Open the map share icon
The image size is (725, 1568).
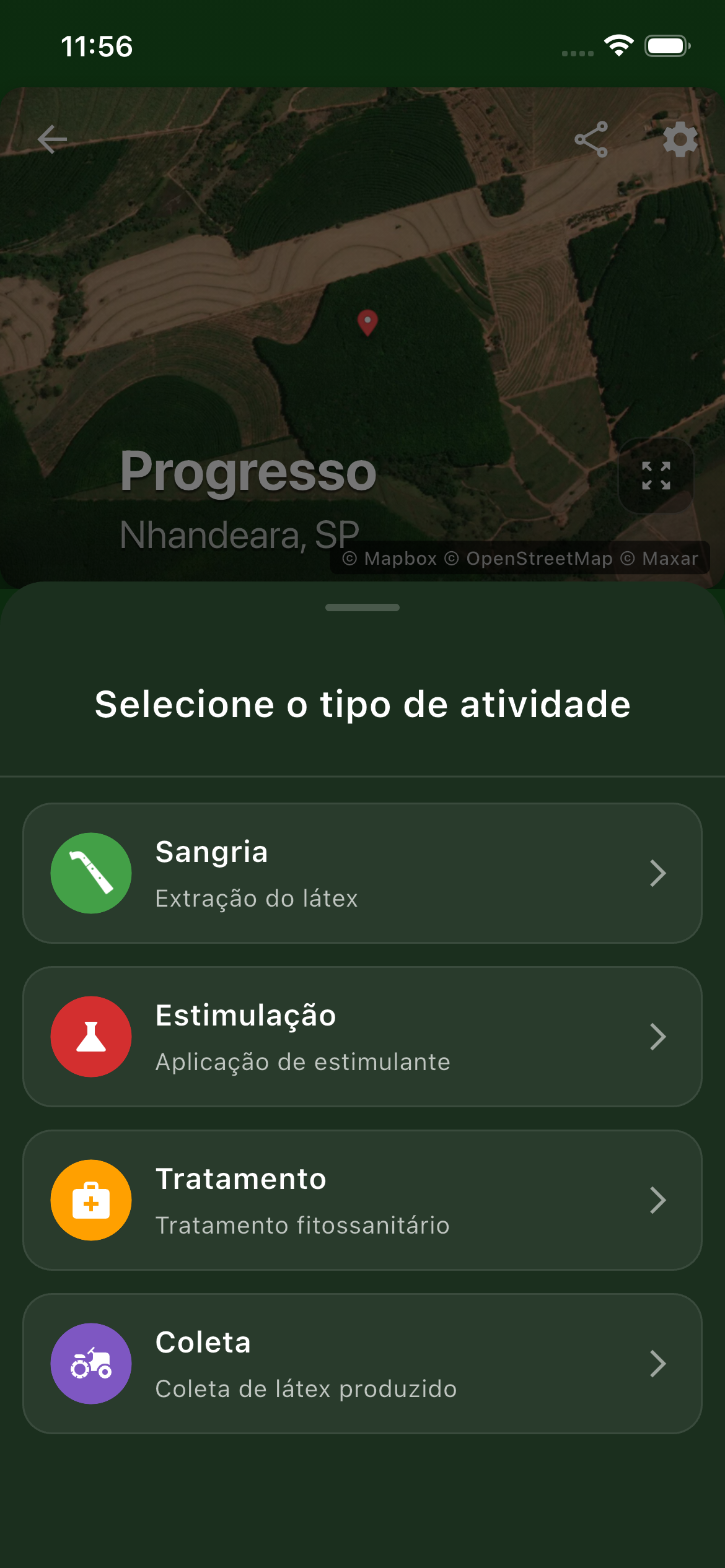pos(592,139)
